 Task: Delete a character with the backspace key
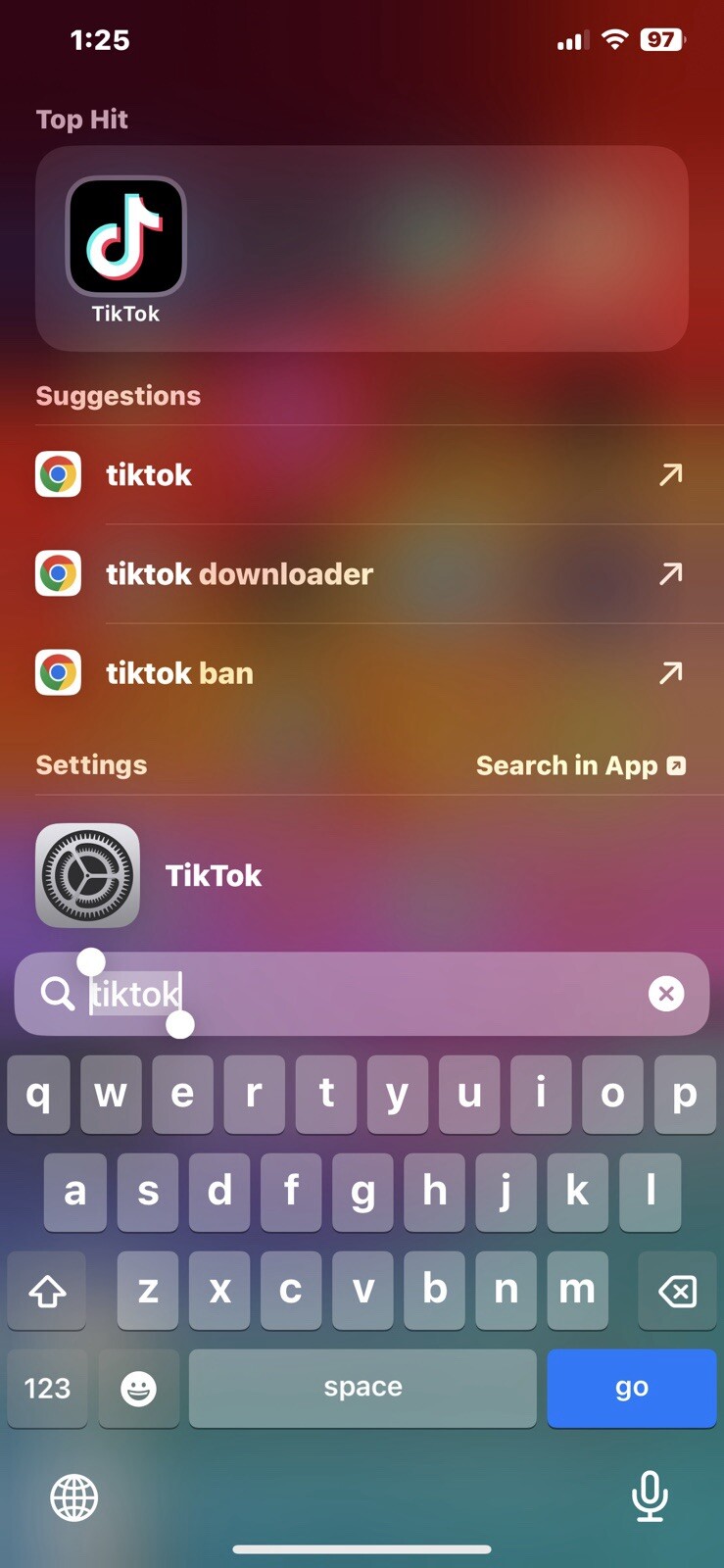pyautogui.click(x=677, y=1291)
